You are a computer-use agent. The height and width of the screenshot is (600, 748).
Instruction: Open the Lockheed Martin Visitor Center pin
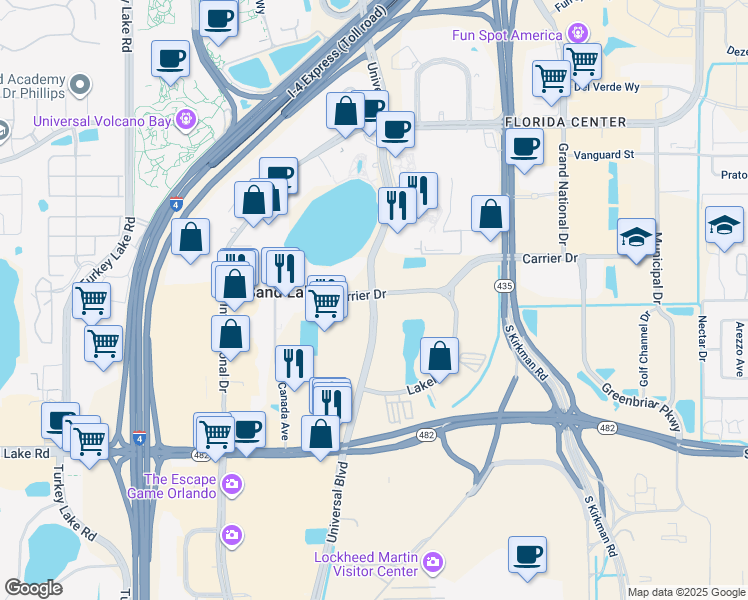click(432, 563)
